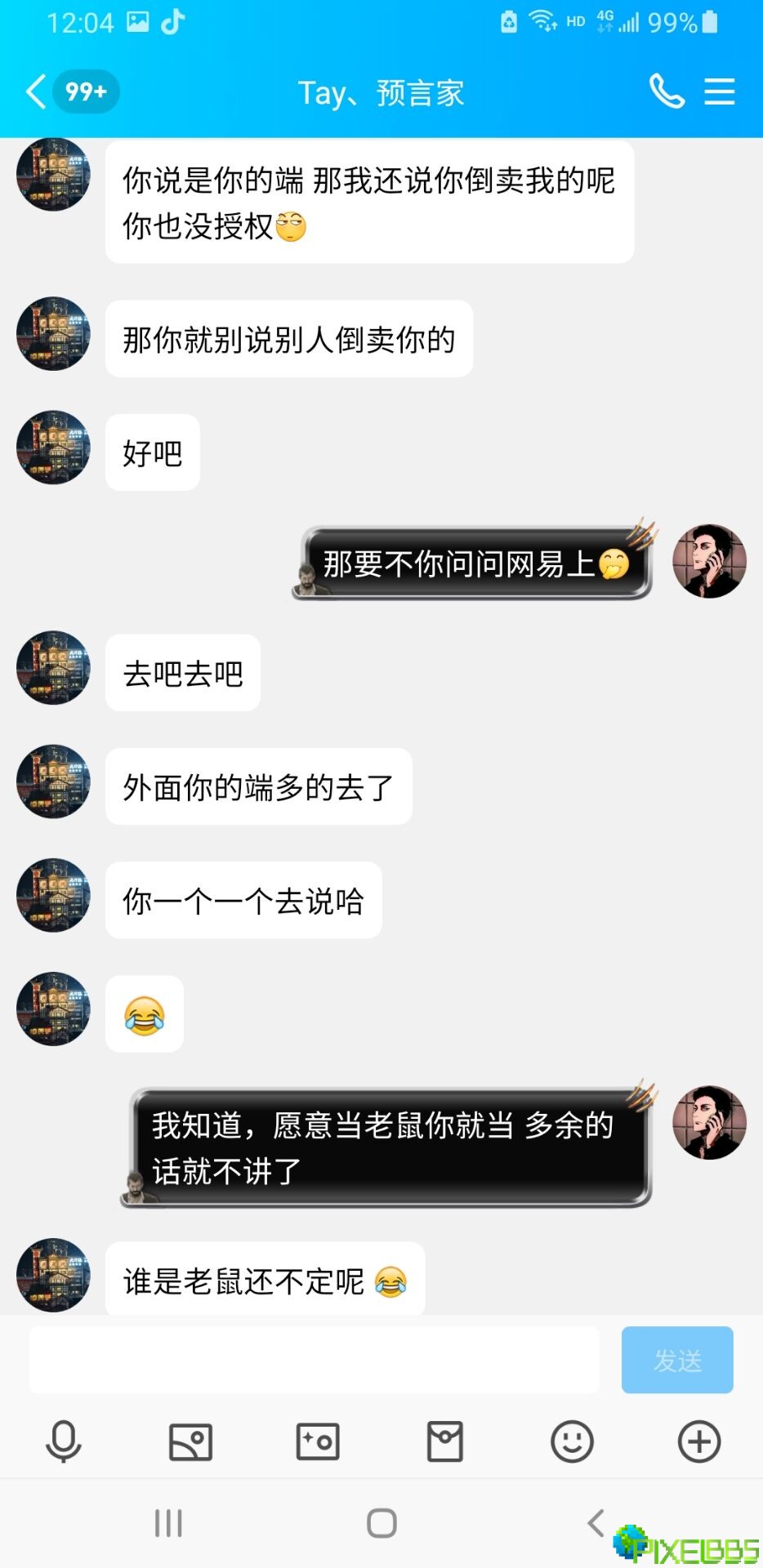The width and height of the screenshot is (763, 1568).
Task: Open recent apps from the navigation bar
Action: tap(168, 1523)
